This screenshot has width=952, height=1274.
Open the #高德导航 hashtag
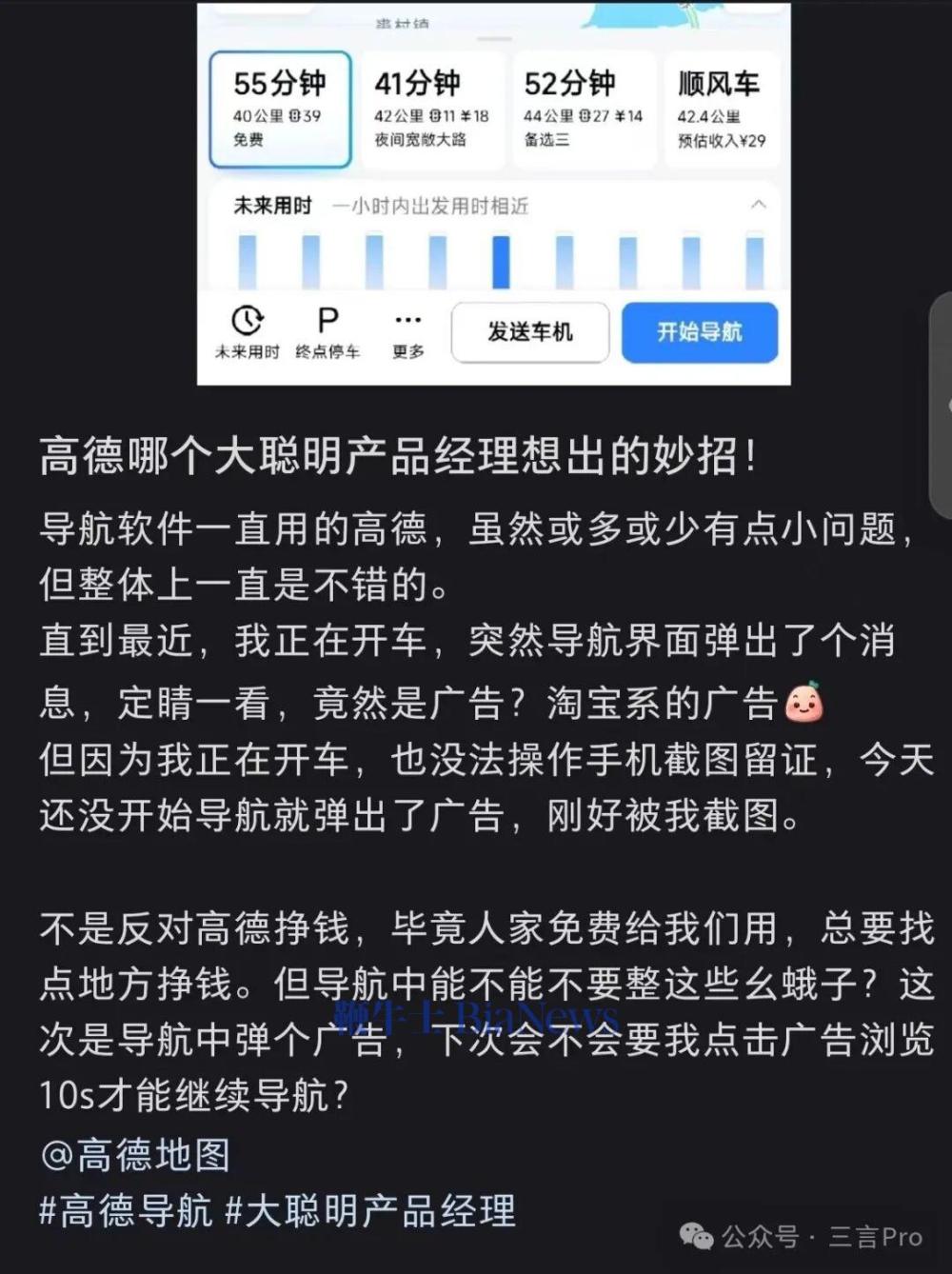click(x=125, y=1211)
